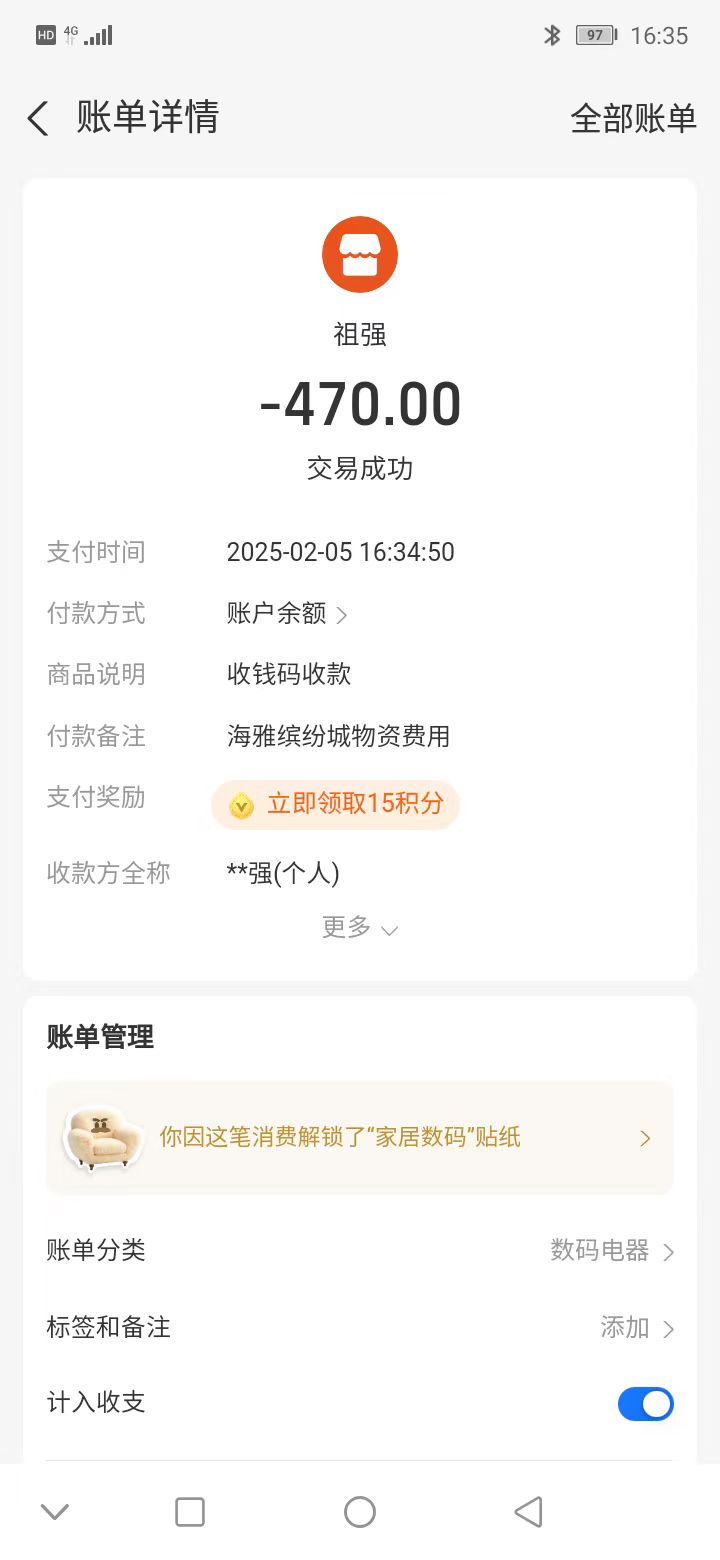Viewport: 720px width, 1560px height.
Task: Open 全部账单 list
Action: coord(632,119)
